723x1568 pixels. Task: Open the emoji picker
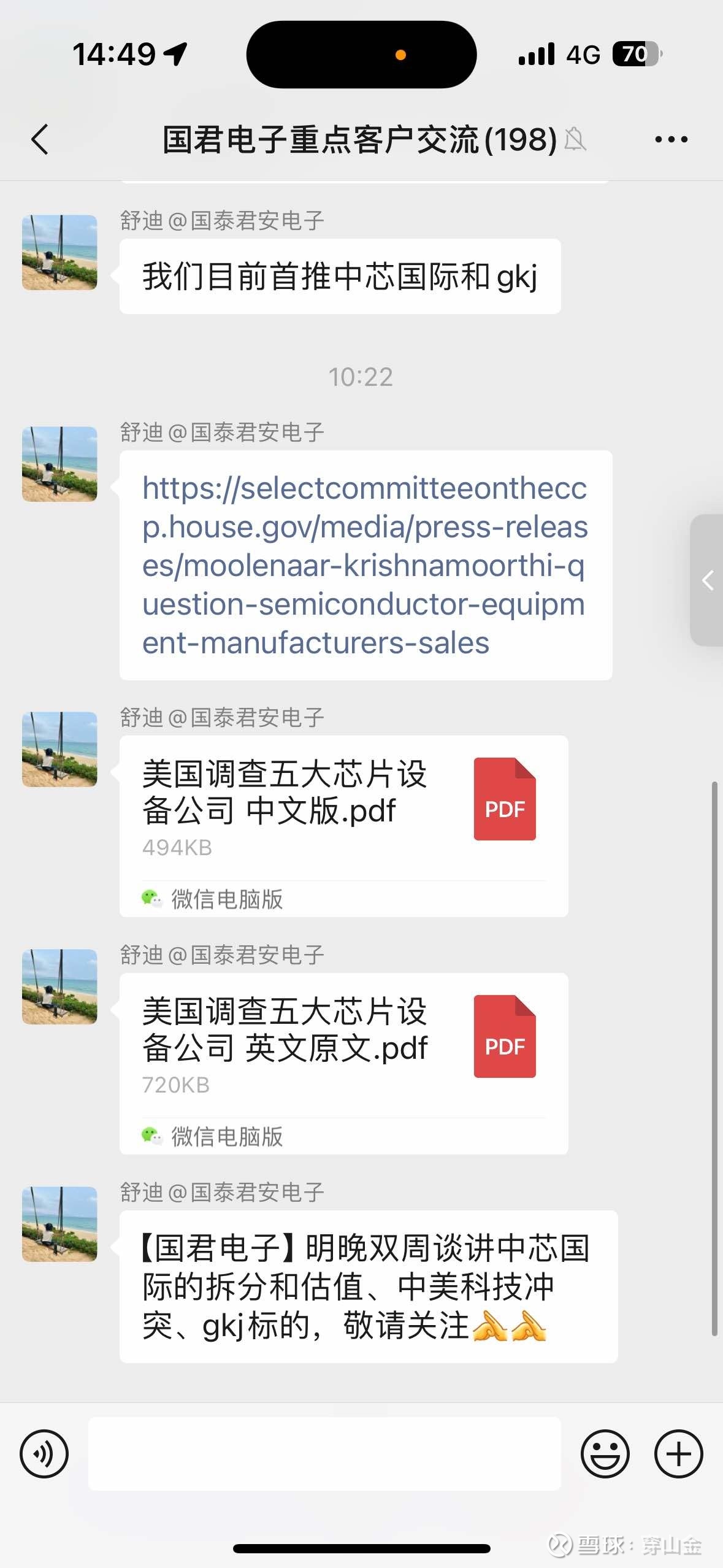point(605,1452)
